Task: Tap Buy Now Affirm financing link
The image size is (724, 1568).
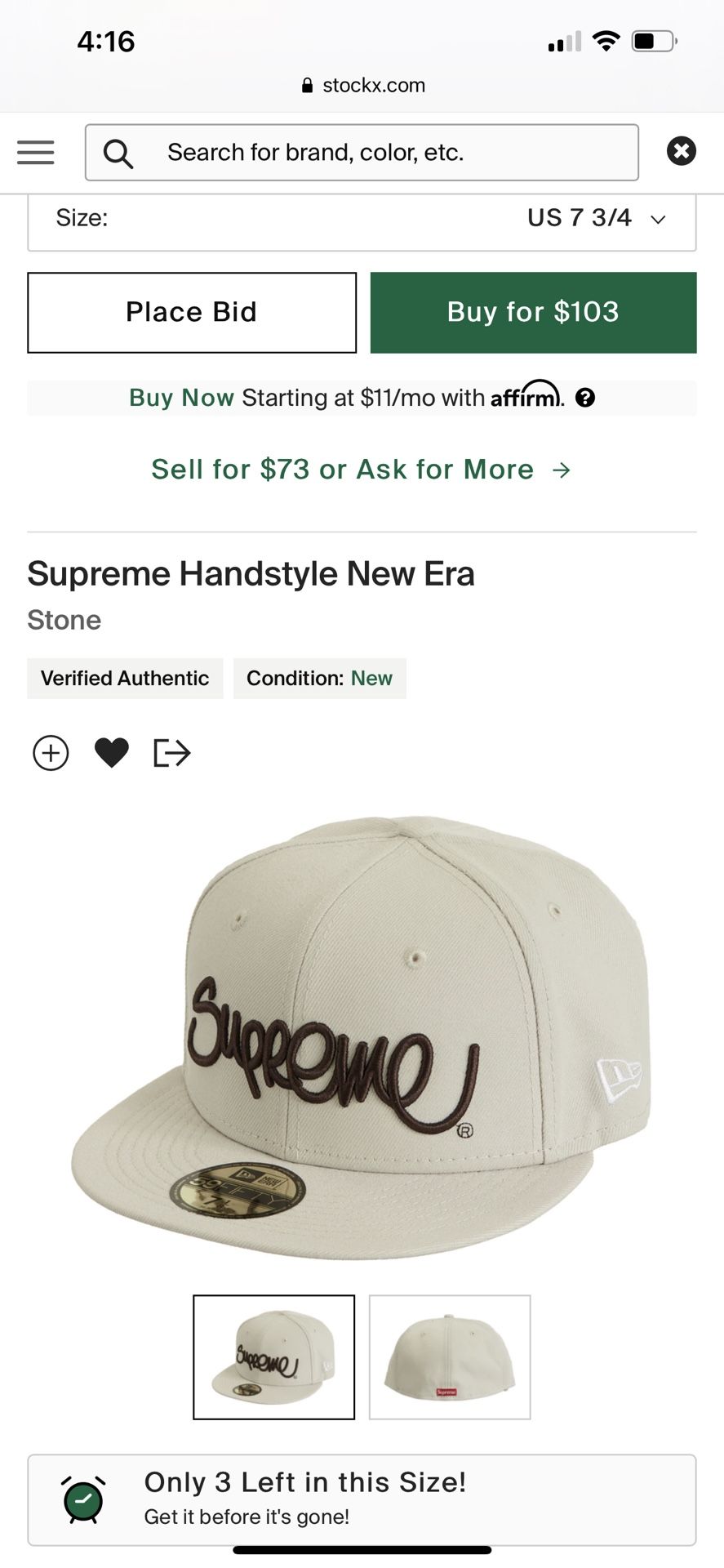Action: pyautogui.click(x=181, y=398)
